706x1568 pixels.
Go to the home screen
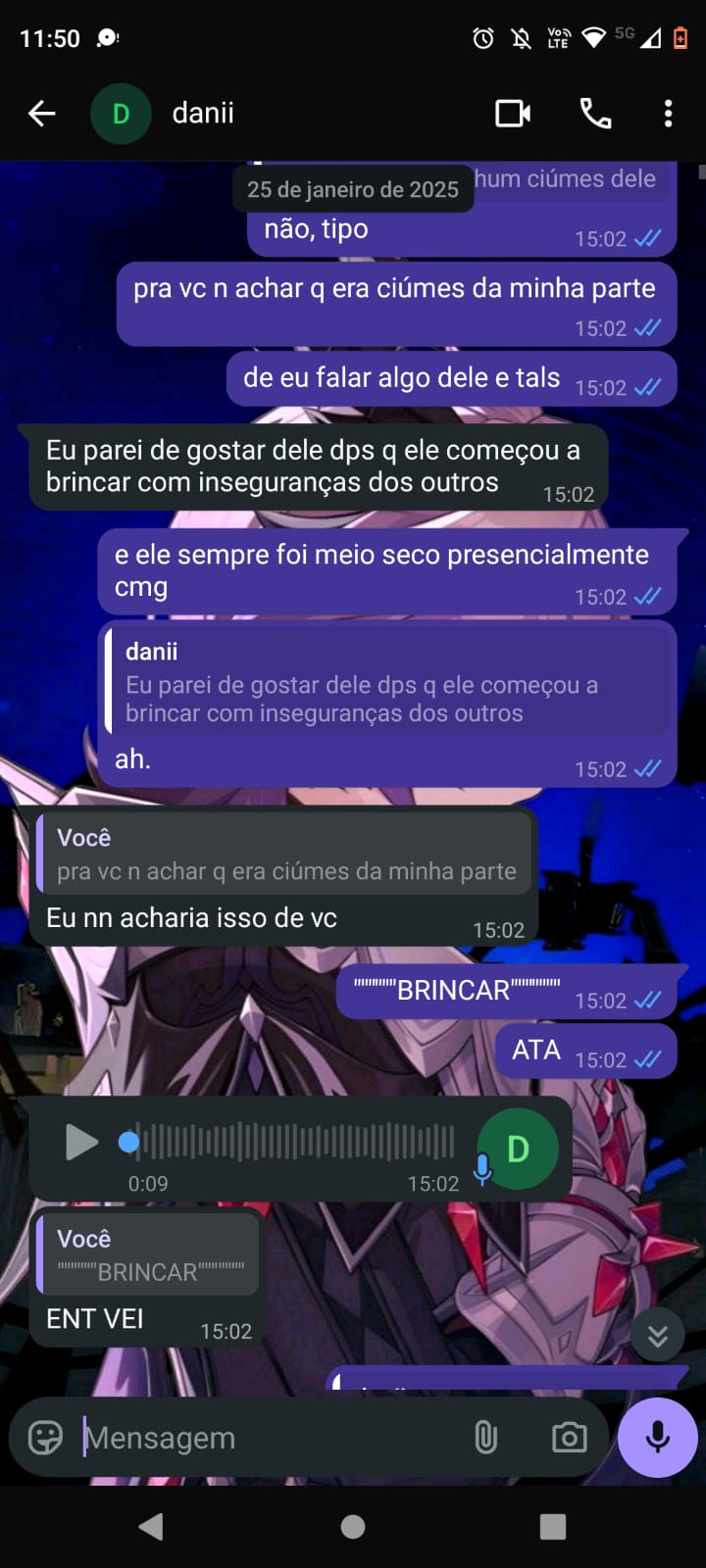pyautogui.click(x=353, y=1526)
